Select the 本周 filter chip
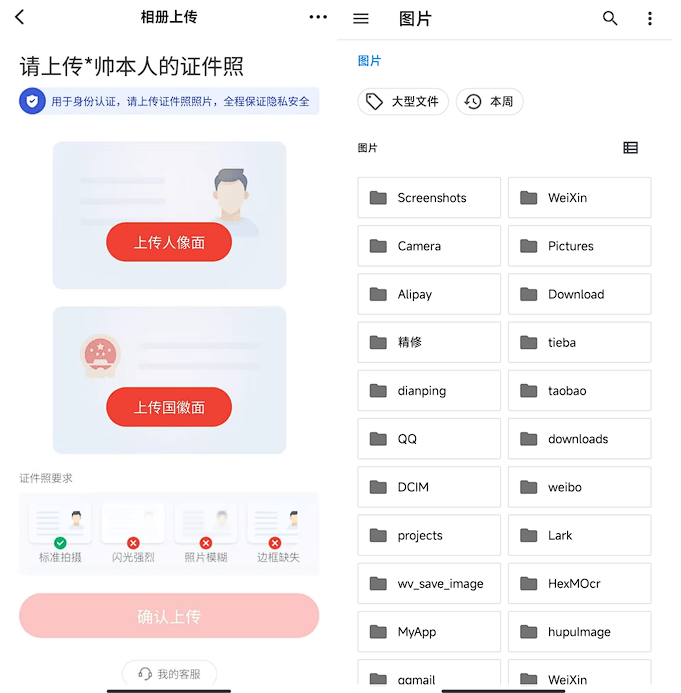 [490, 102]
